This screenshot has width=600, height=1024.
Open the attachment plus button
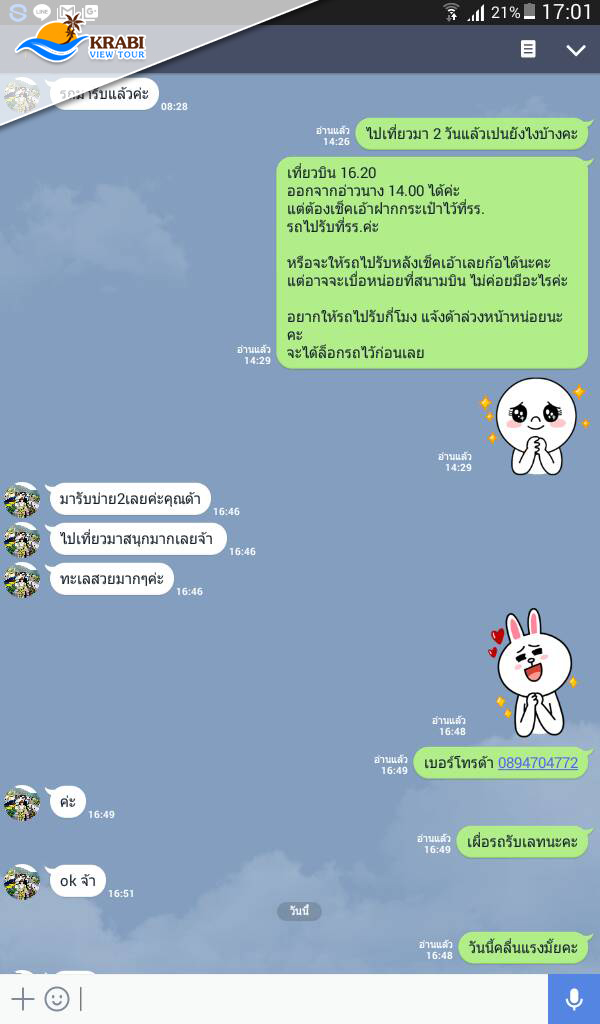point(23,999)
